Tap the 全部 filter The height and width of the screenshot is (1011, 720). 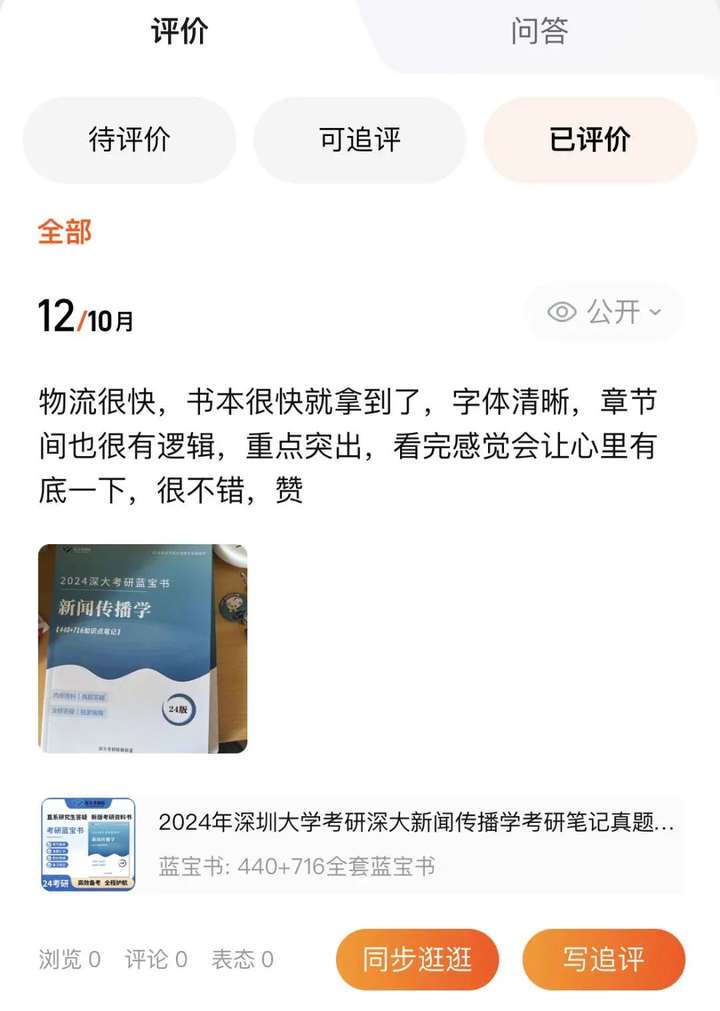coord(65,232)
